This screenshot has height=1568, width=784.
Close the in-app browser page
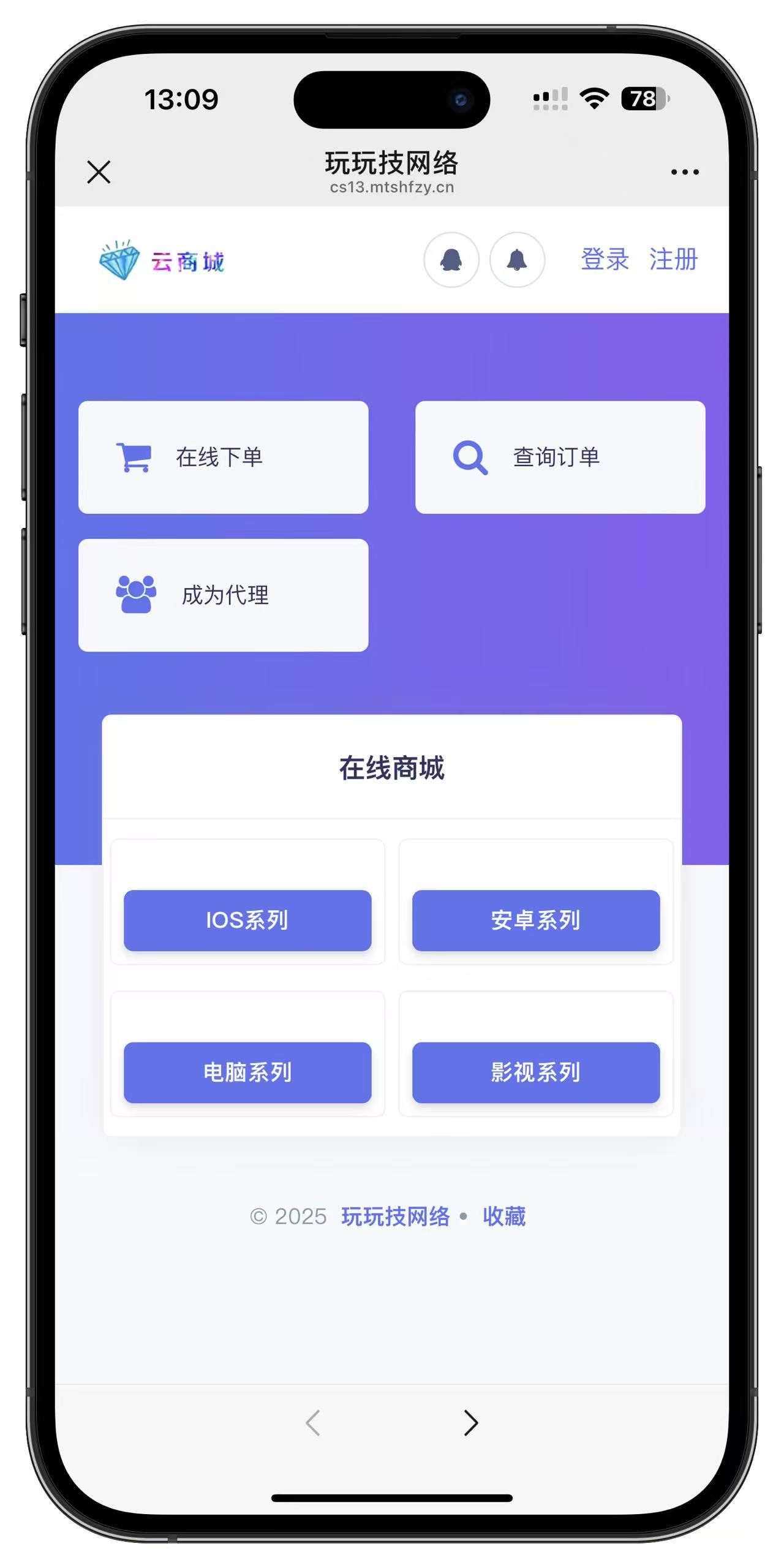pyautogui.click(x=99, y=172)
